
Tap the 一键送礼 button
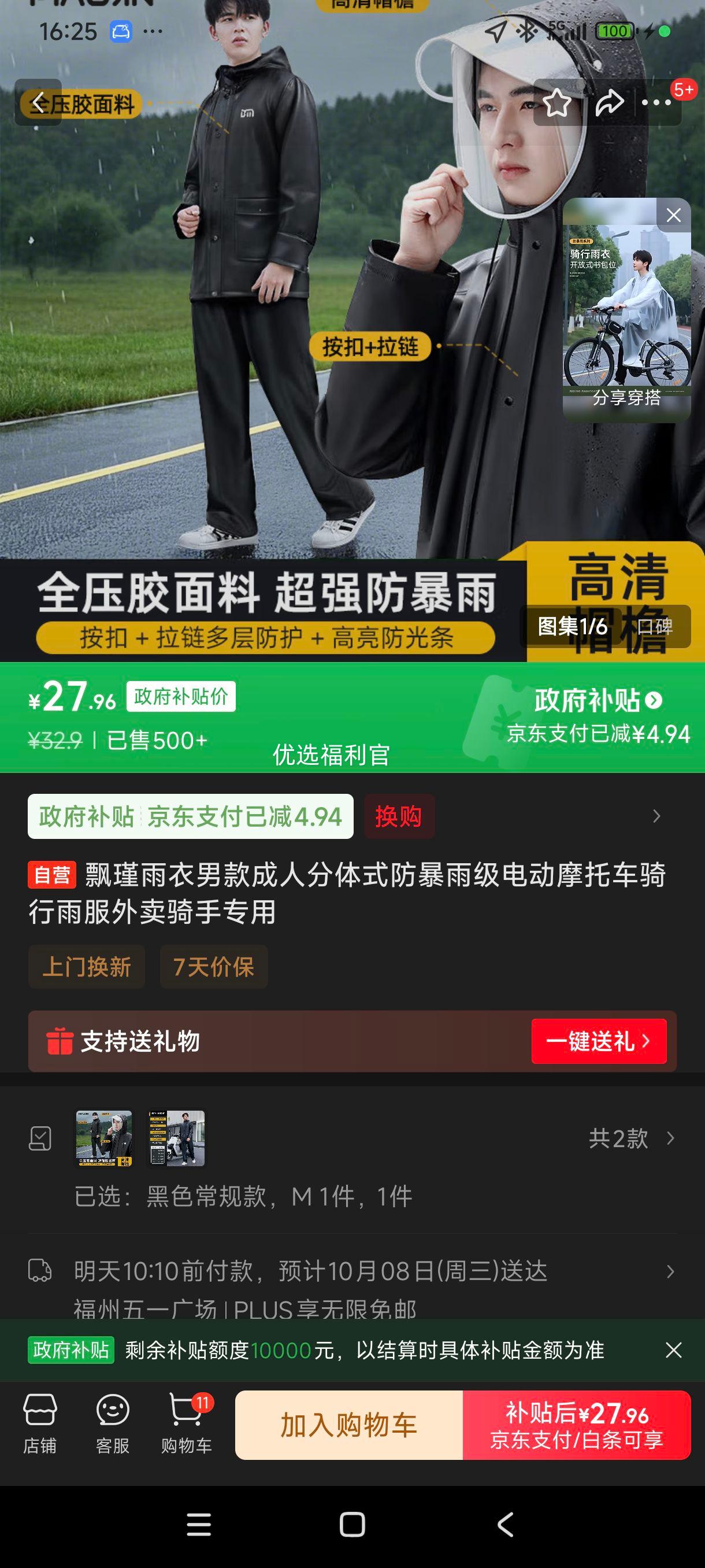pos(599,1041)
